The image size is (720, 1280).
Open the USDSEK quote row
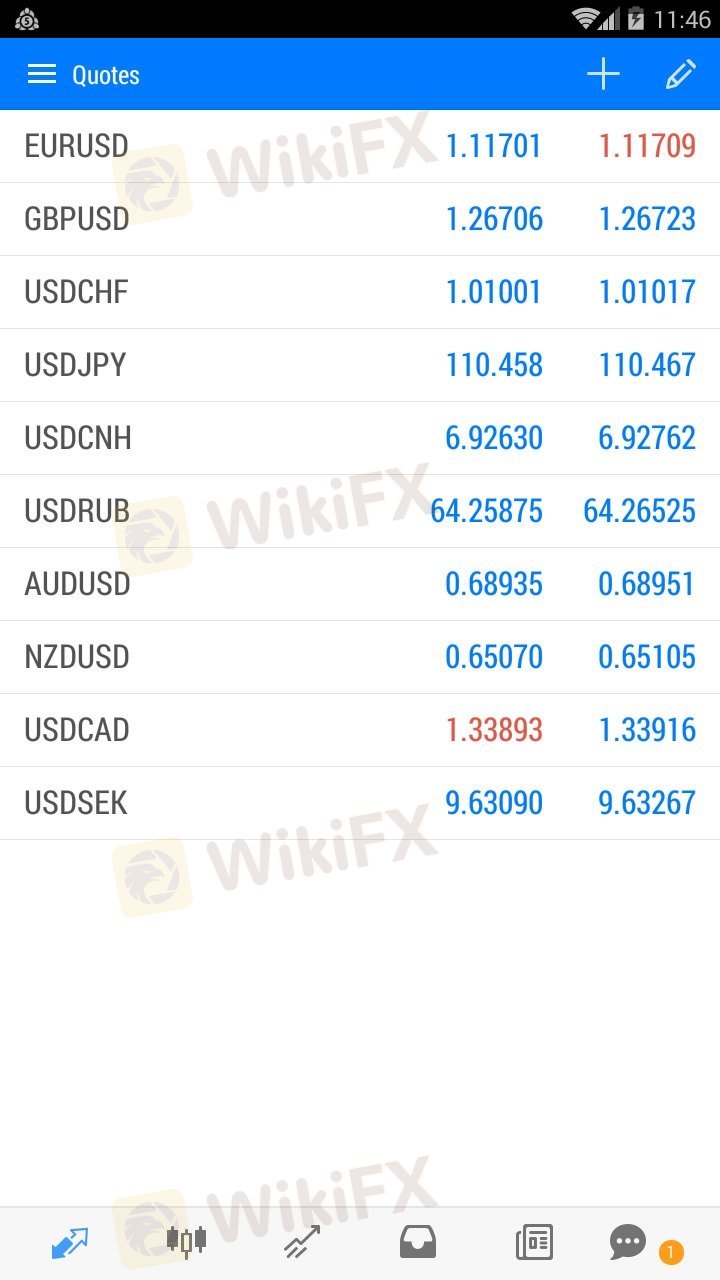[360, 803]
